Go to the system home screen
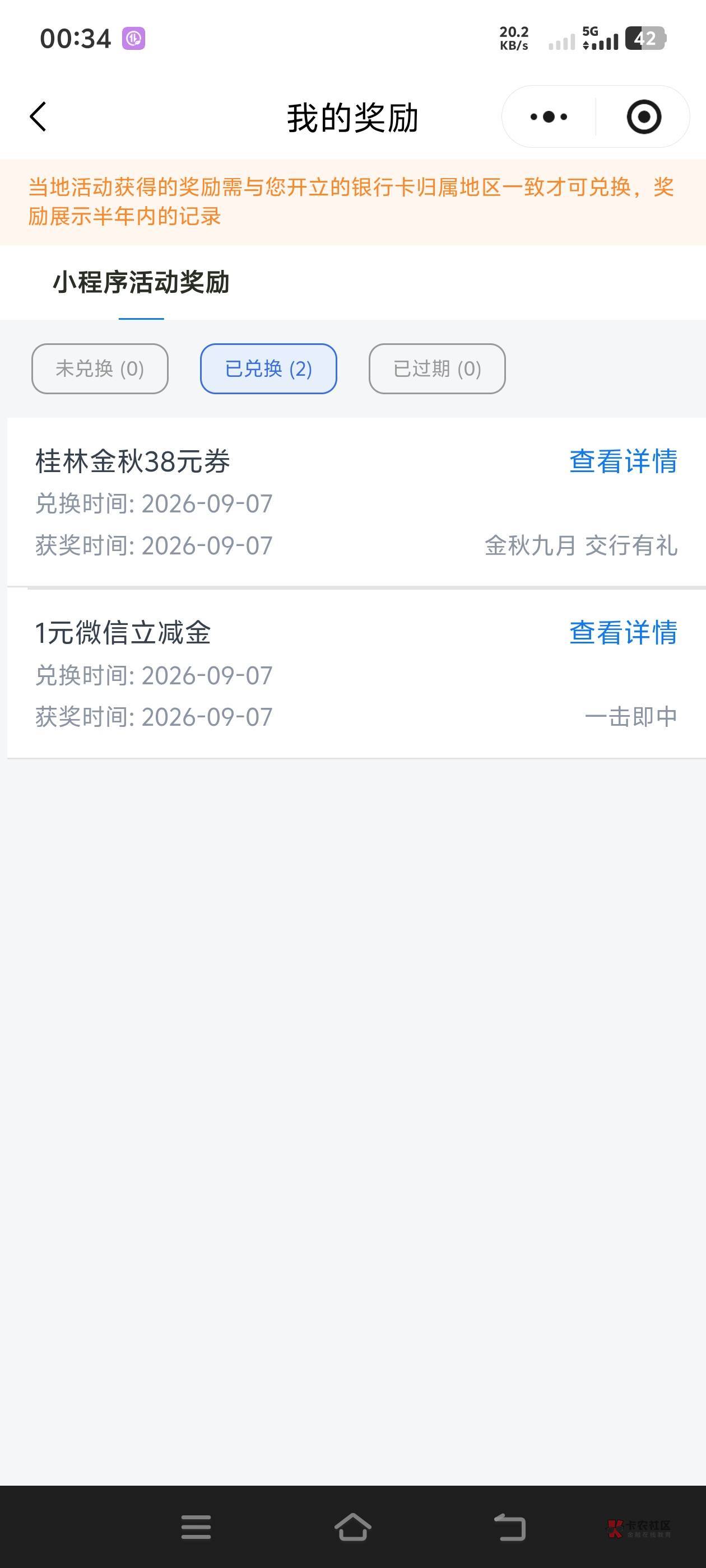 352,1528
